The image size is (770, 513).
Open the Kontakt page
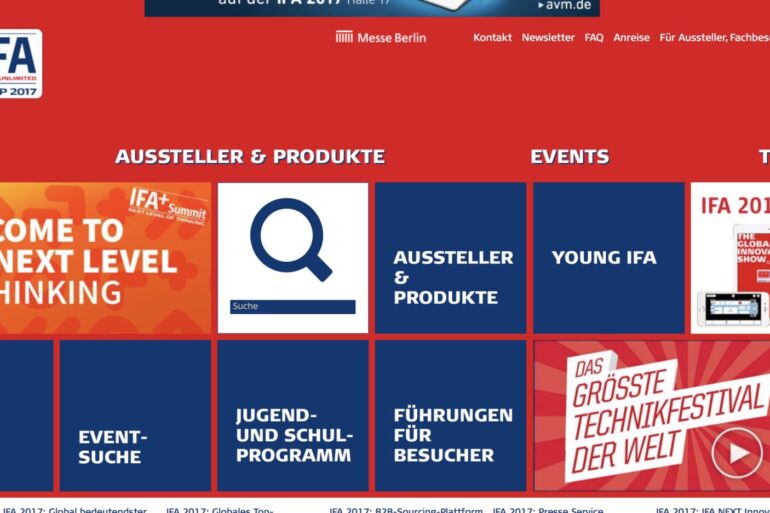[492, 38]
